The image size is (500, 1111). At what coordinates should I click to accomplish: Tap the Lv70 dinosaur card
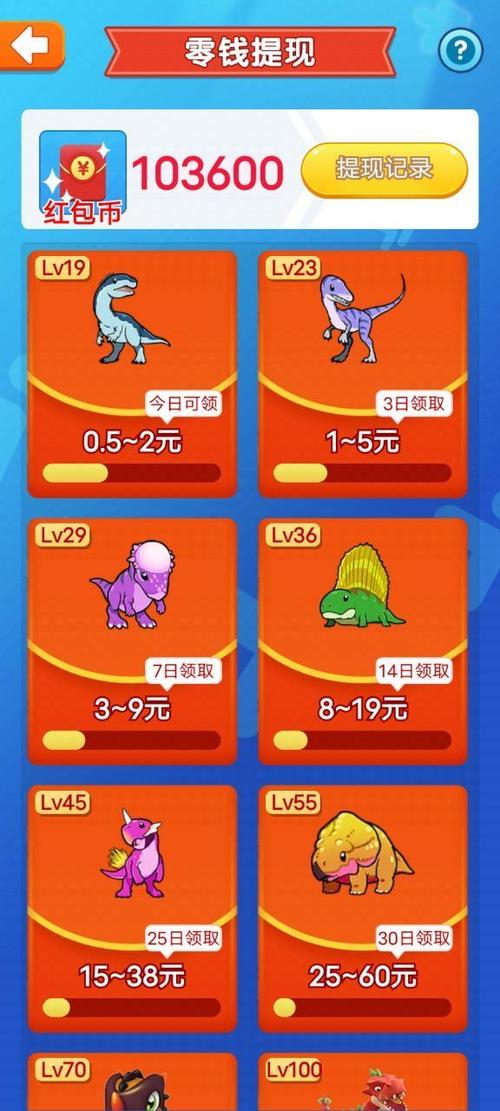pos(132,1082)
